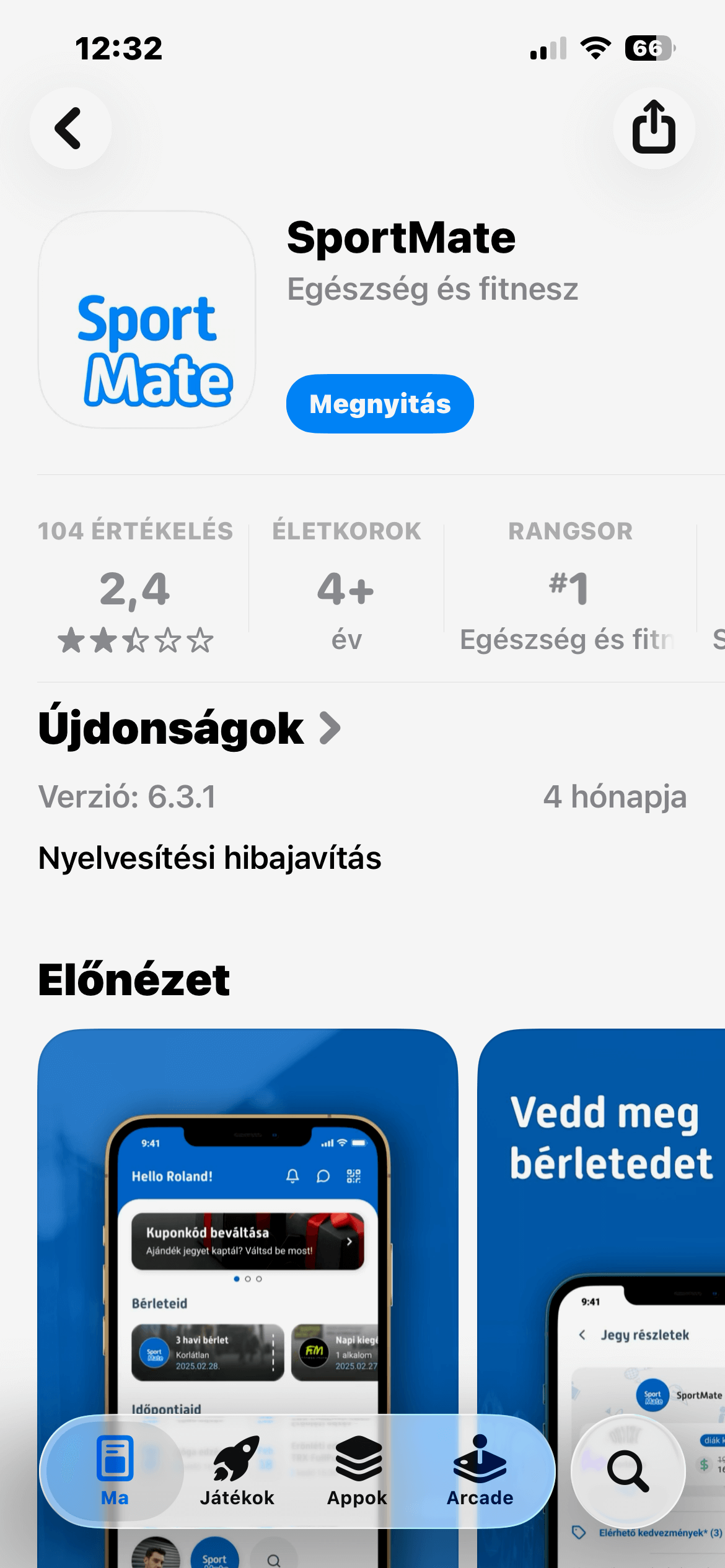
Task: Open the SportMate app with Megnyitás
Action: click(x=380, y=404)
